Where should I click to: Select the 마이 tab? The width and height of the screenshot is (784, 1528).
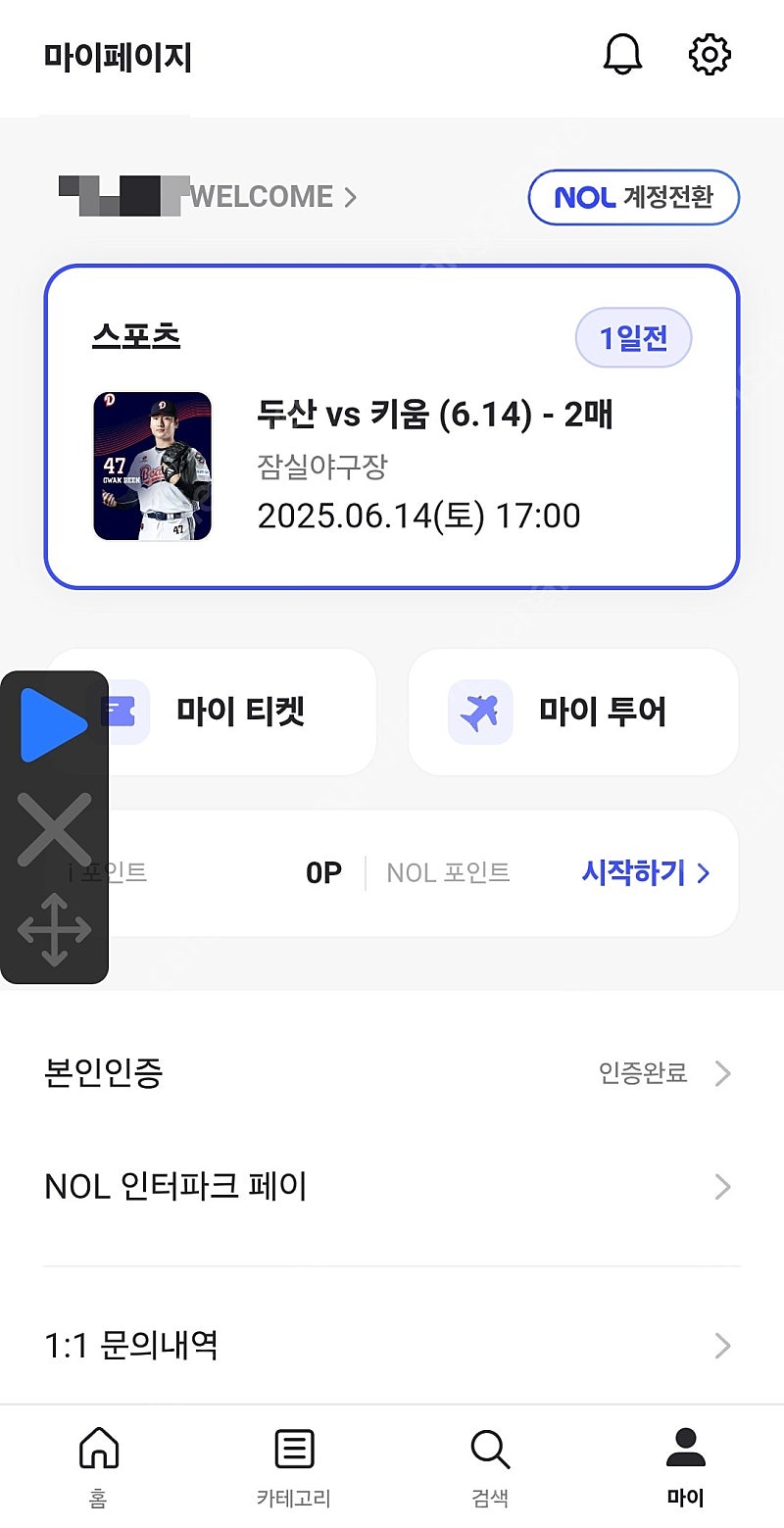tap(686, 1467)
